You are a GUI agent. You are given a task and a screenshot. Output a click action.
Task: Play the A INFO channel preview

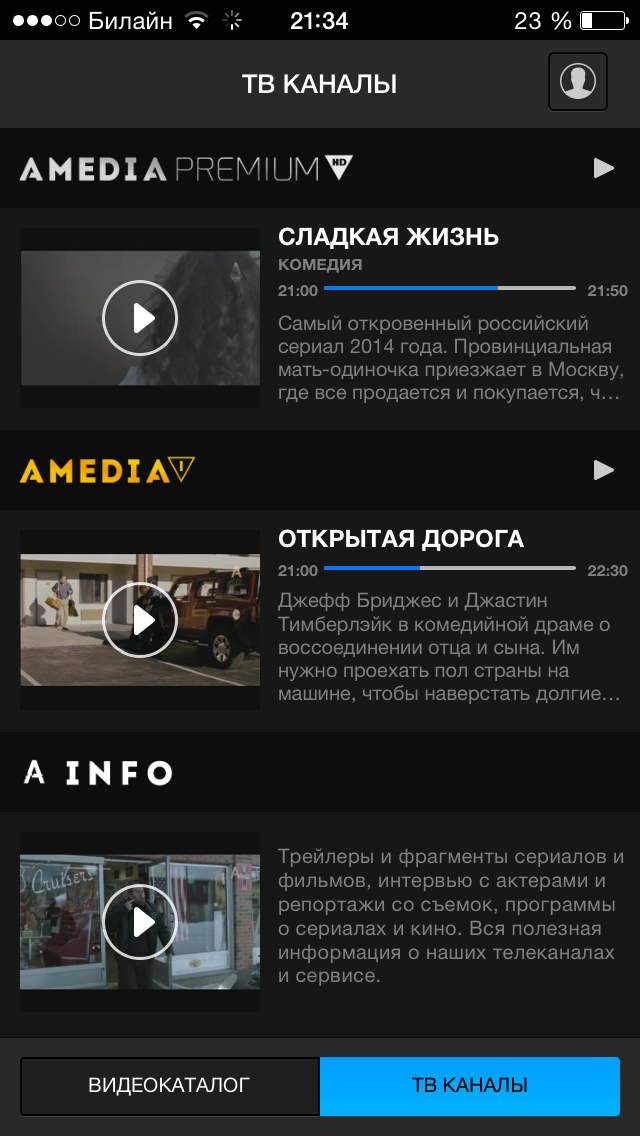pos(140,922)
